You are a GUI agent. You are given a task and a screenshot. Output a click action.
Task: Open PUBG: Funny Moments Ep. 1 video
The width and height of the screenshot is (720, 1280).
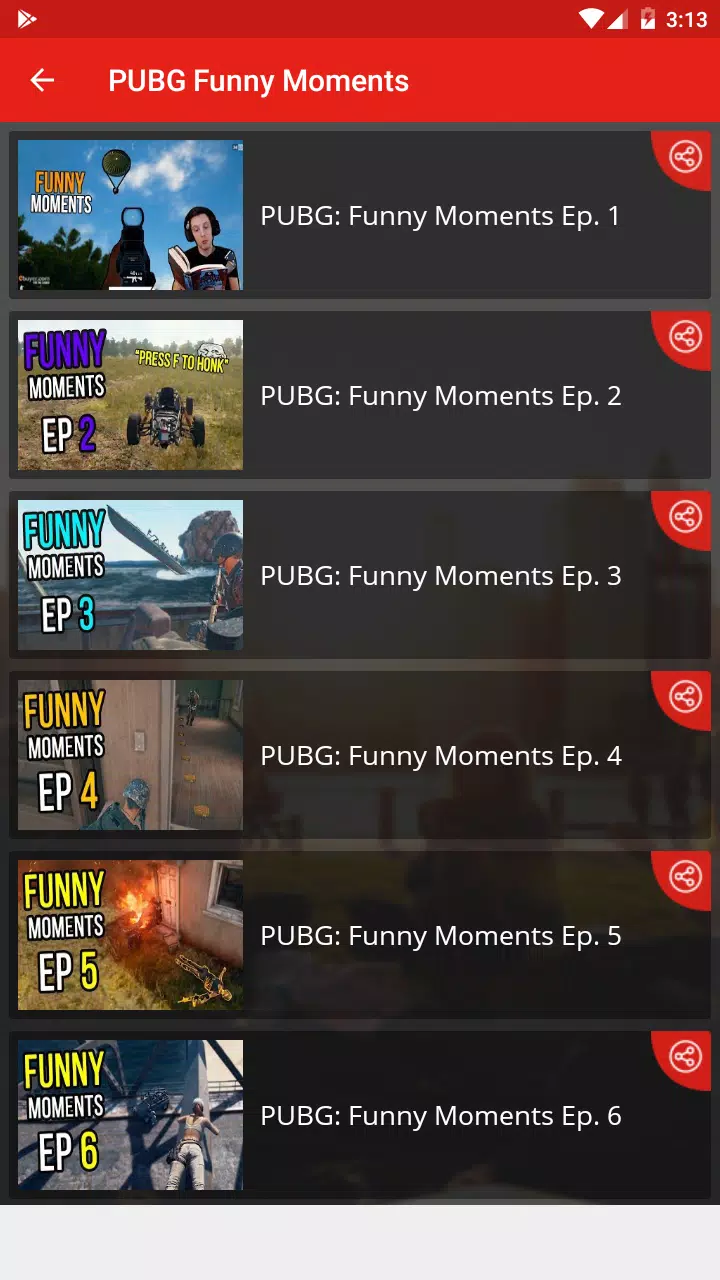[440, 216]
